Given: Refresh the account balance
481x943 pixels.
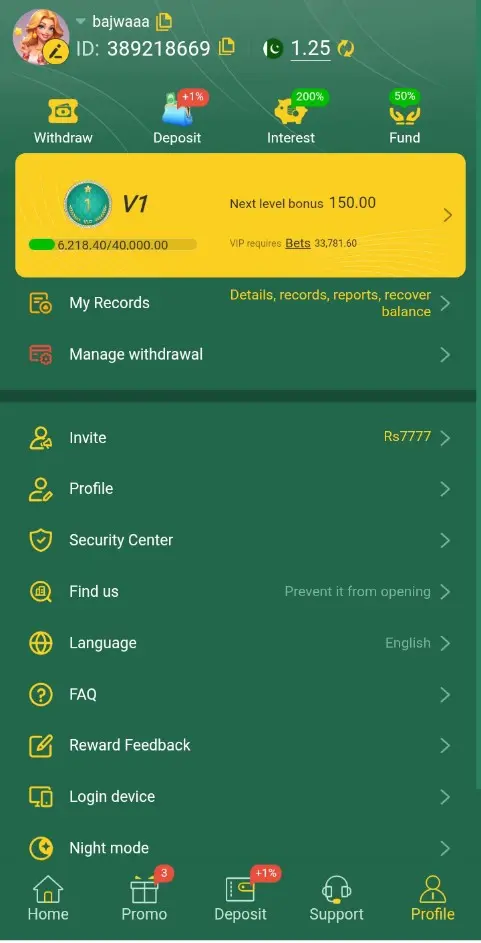Looking at the screenshot, I should (346, 48).
